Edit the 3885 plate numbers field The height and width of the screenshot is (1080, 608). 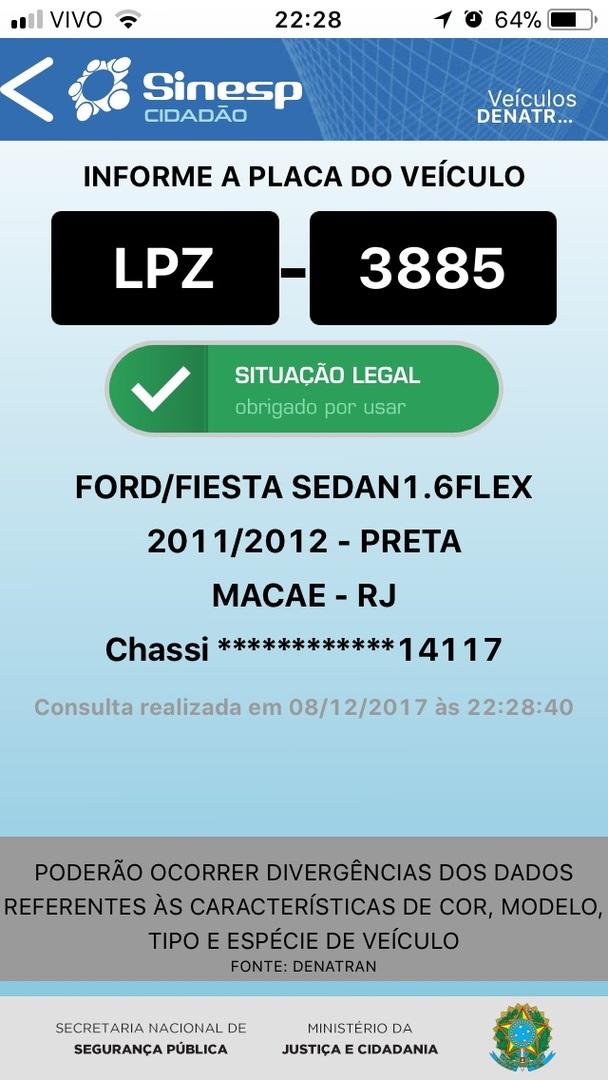(432, 268)
